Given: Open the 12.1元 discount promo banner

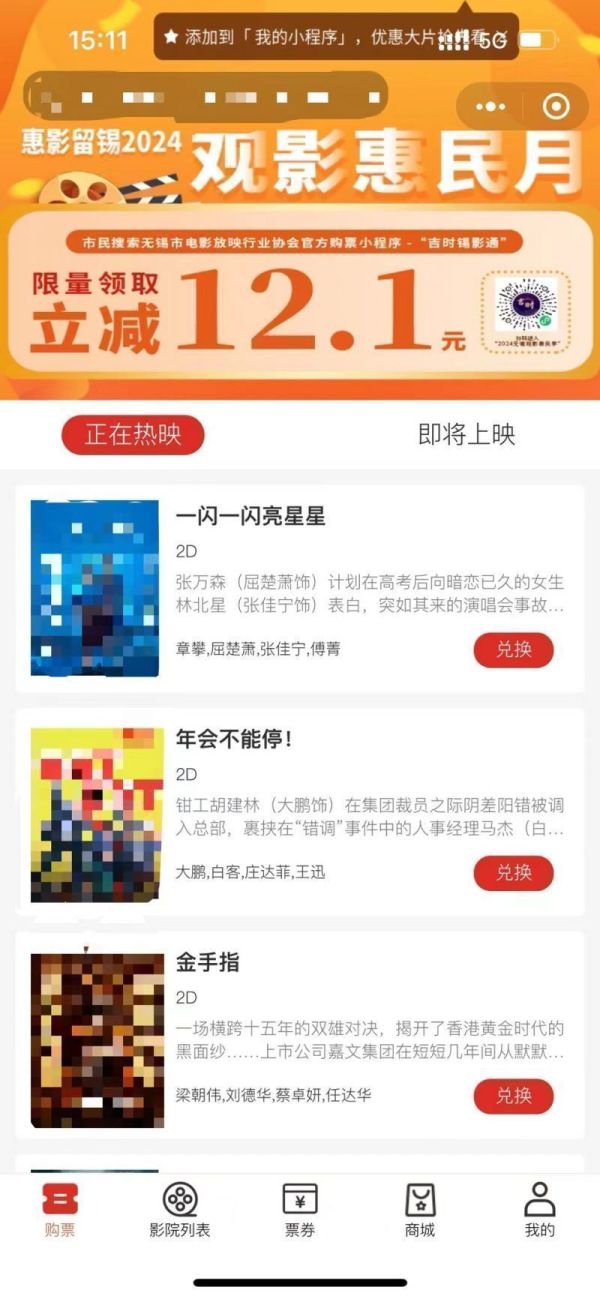Looking at the screenshot, I should (300, 300).
